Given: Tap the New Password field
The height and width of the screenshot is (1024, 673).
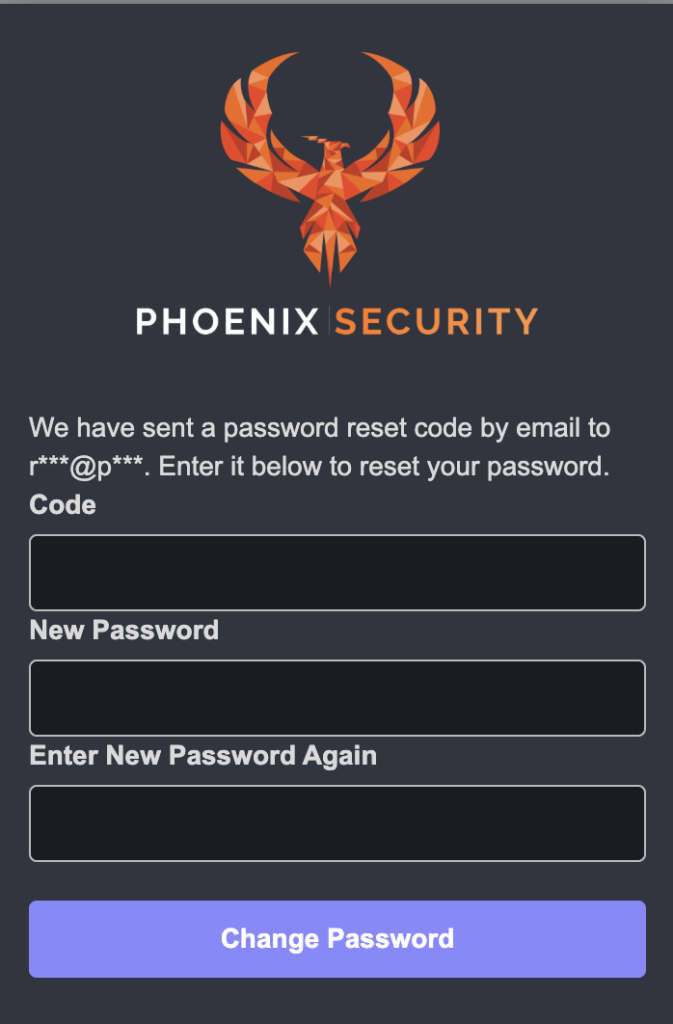Looking at the screenshot, I should [337, 698].
